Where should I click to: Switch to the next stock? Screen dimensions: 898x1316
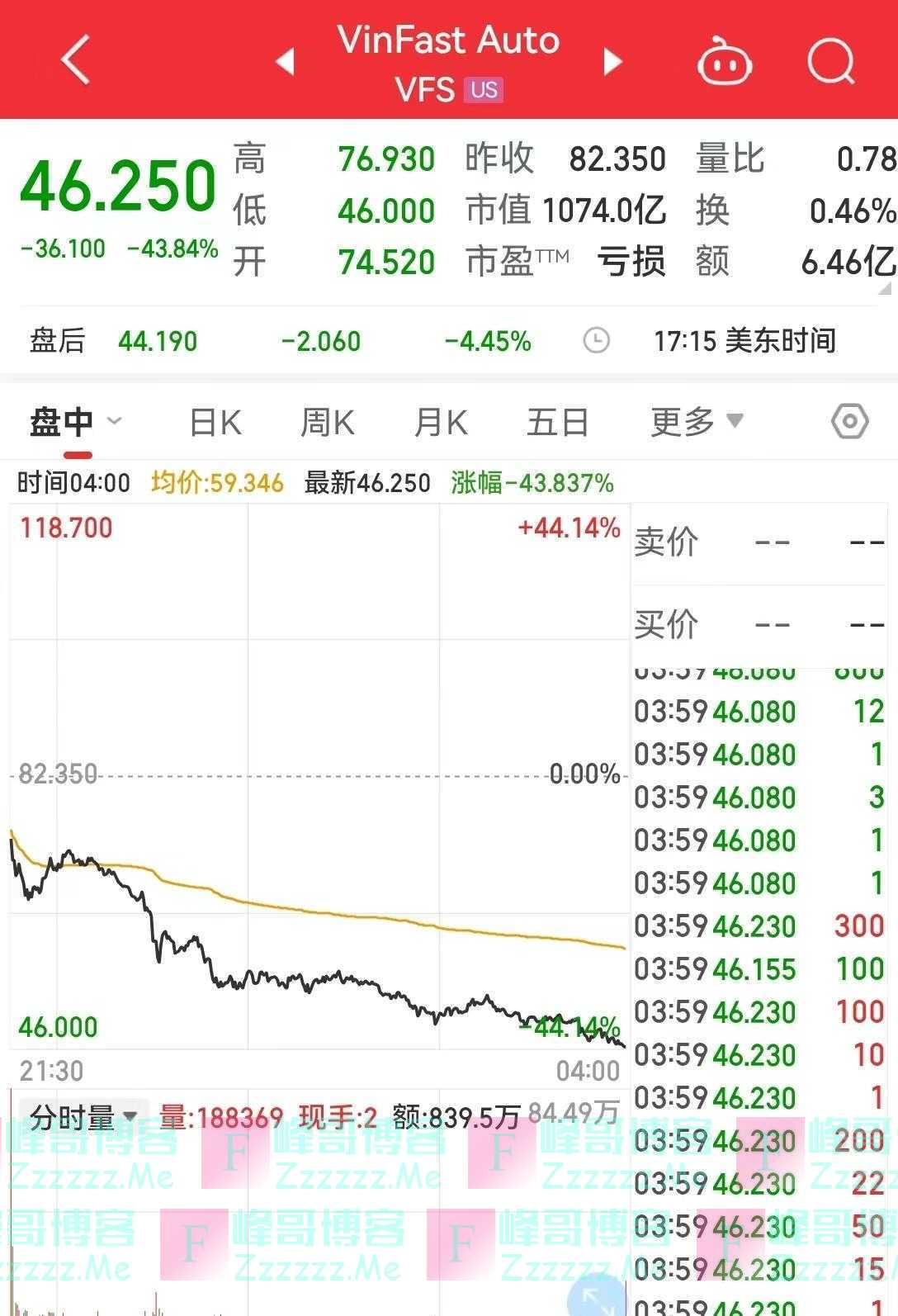tap(612, 61)
